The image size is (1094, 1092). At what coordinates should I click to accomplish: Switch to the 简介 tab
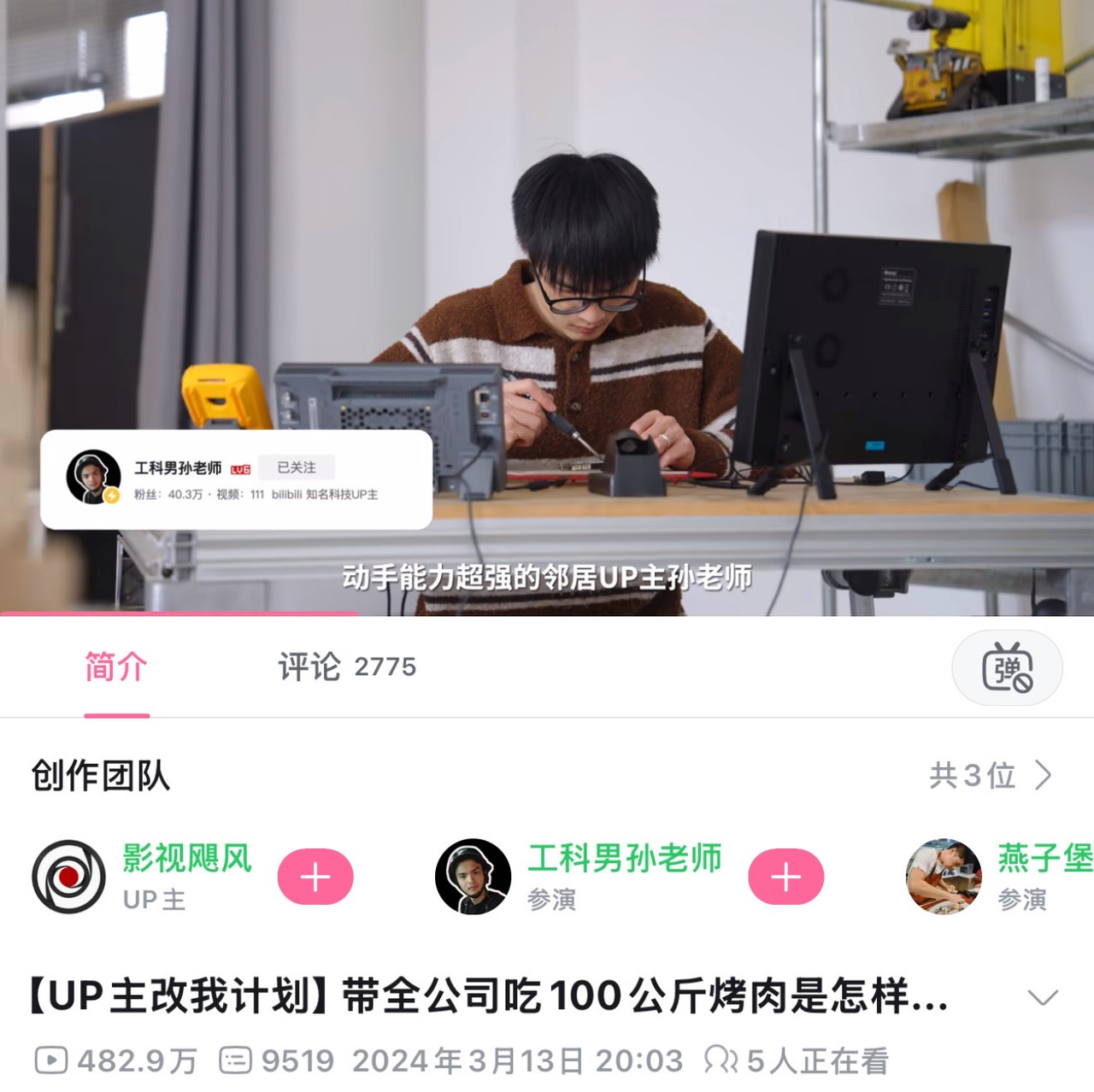point(116,666)
